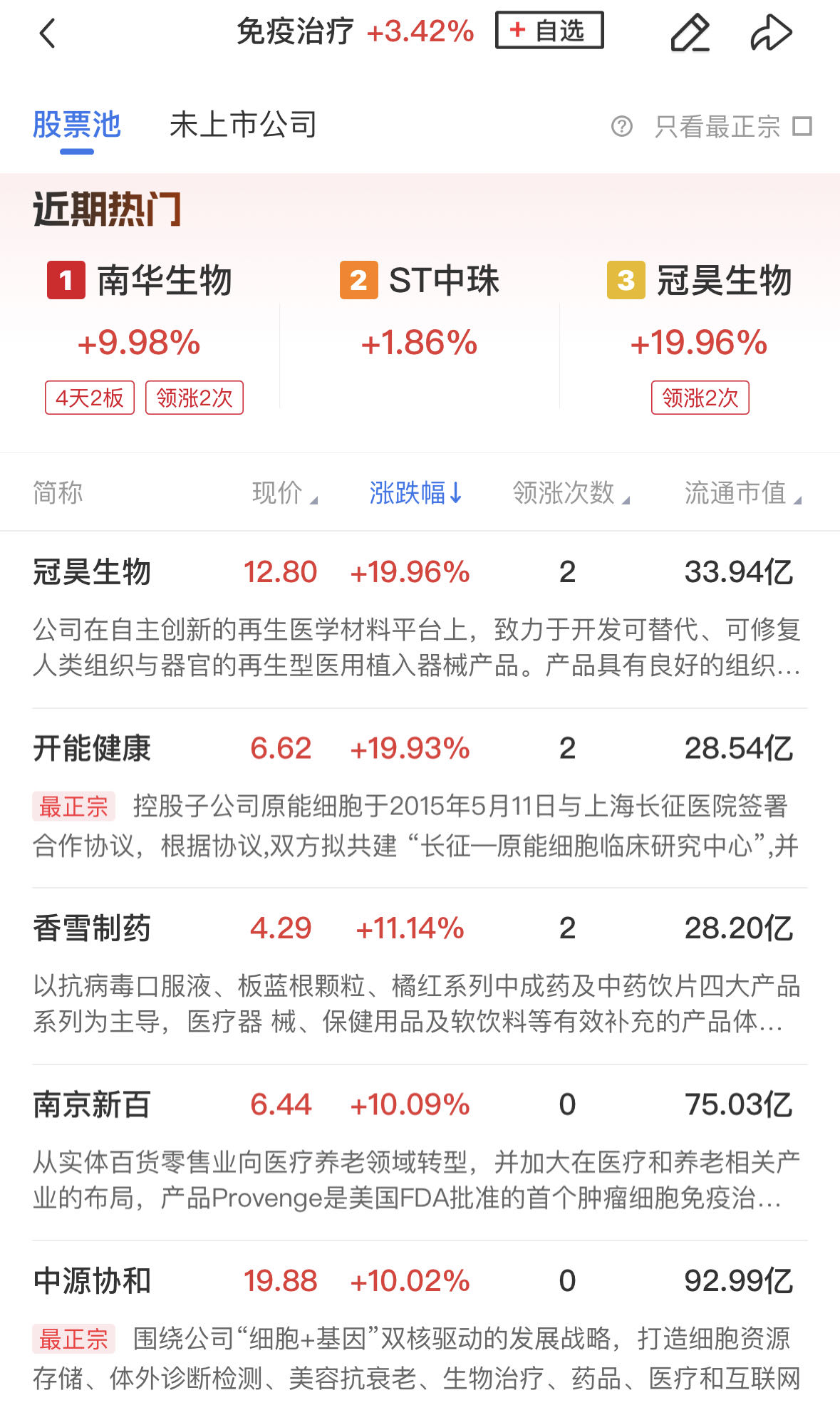840x1420 pixels.
Task: Go back to the previous page
Action: [x=48, y=33]
